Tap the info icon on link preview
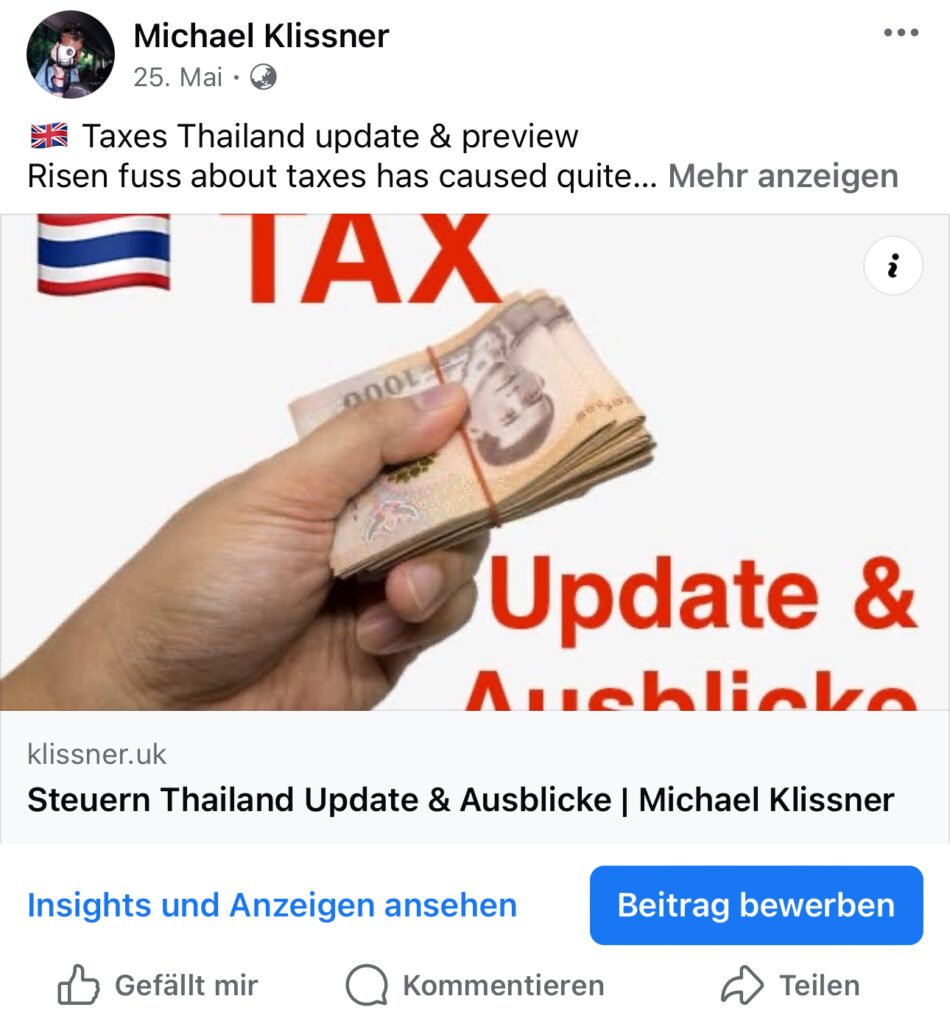Screen dimensions: 950x1024 point(893,265)
